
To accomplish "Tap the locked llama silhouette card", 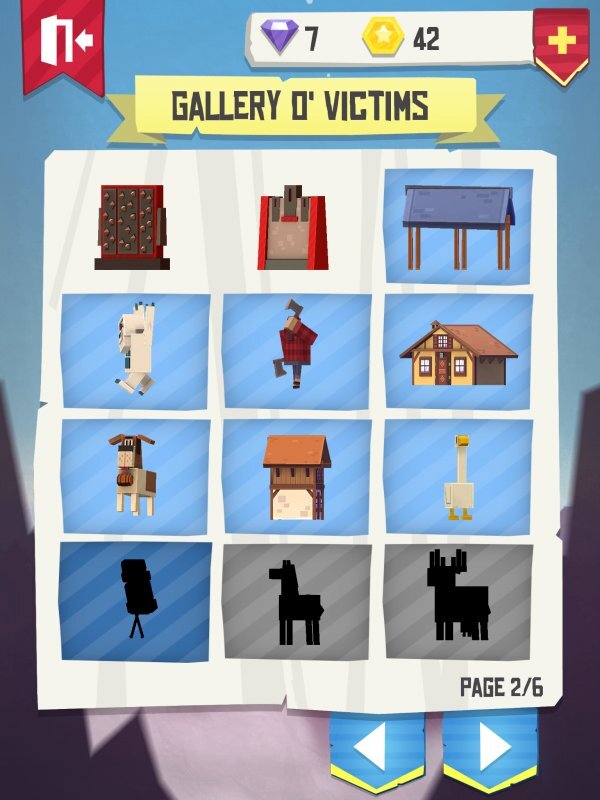I will (297, 601).
